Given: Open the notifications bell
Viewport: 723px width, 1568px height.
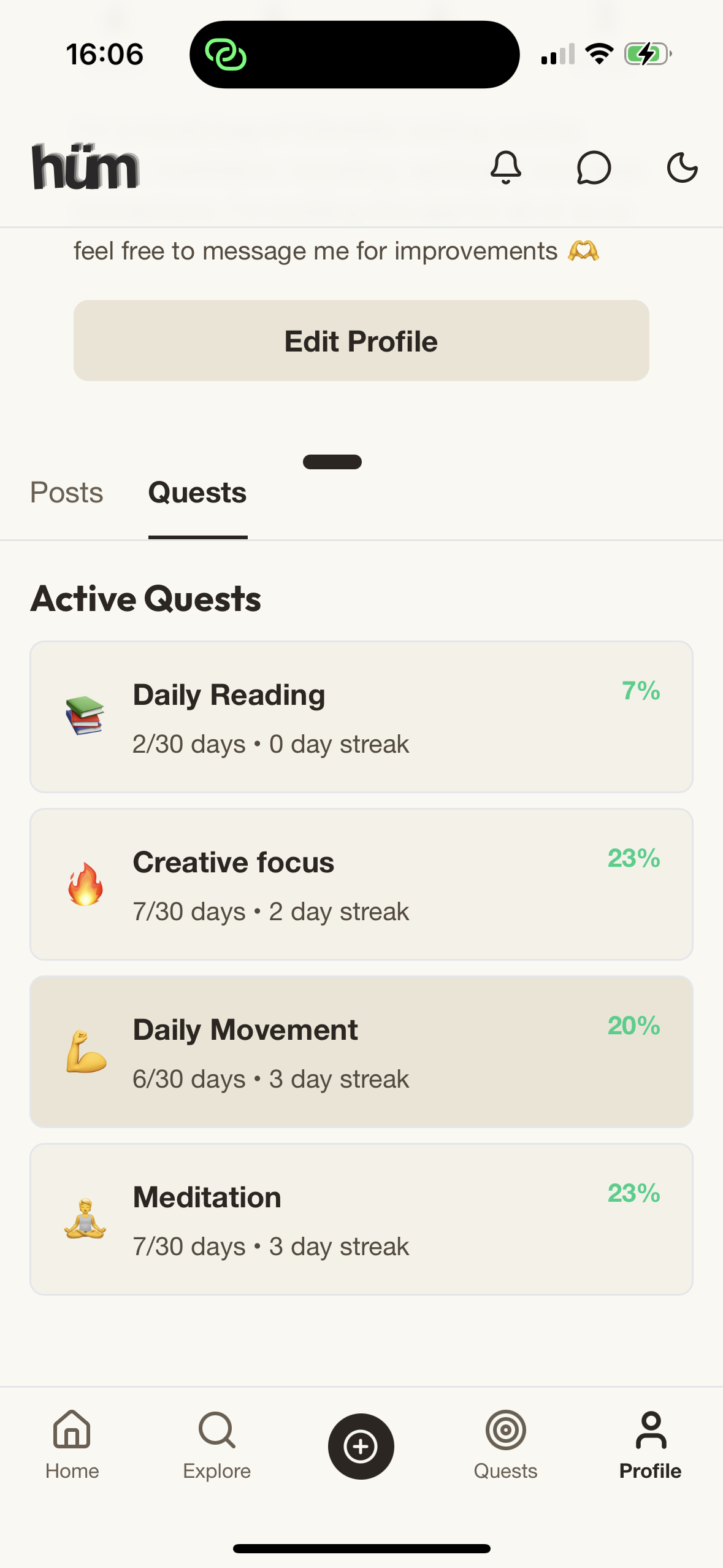Looking at the screenshot, I should 506,167.
